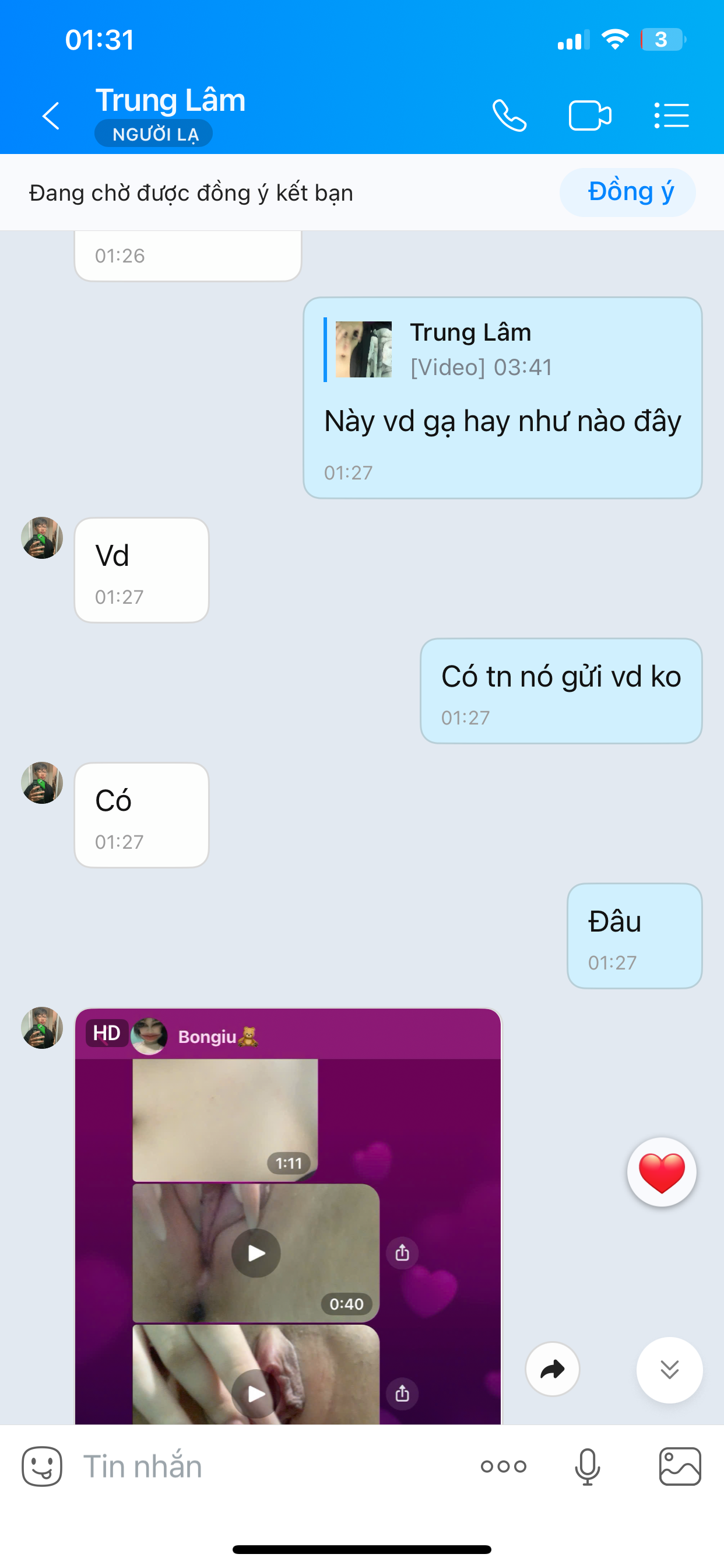This screenshot has height=1568, width=724.
Task: Start a video call with Trung Lâm
Action: click(589, 116)
